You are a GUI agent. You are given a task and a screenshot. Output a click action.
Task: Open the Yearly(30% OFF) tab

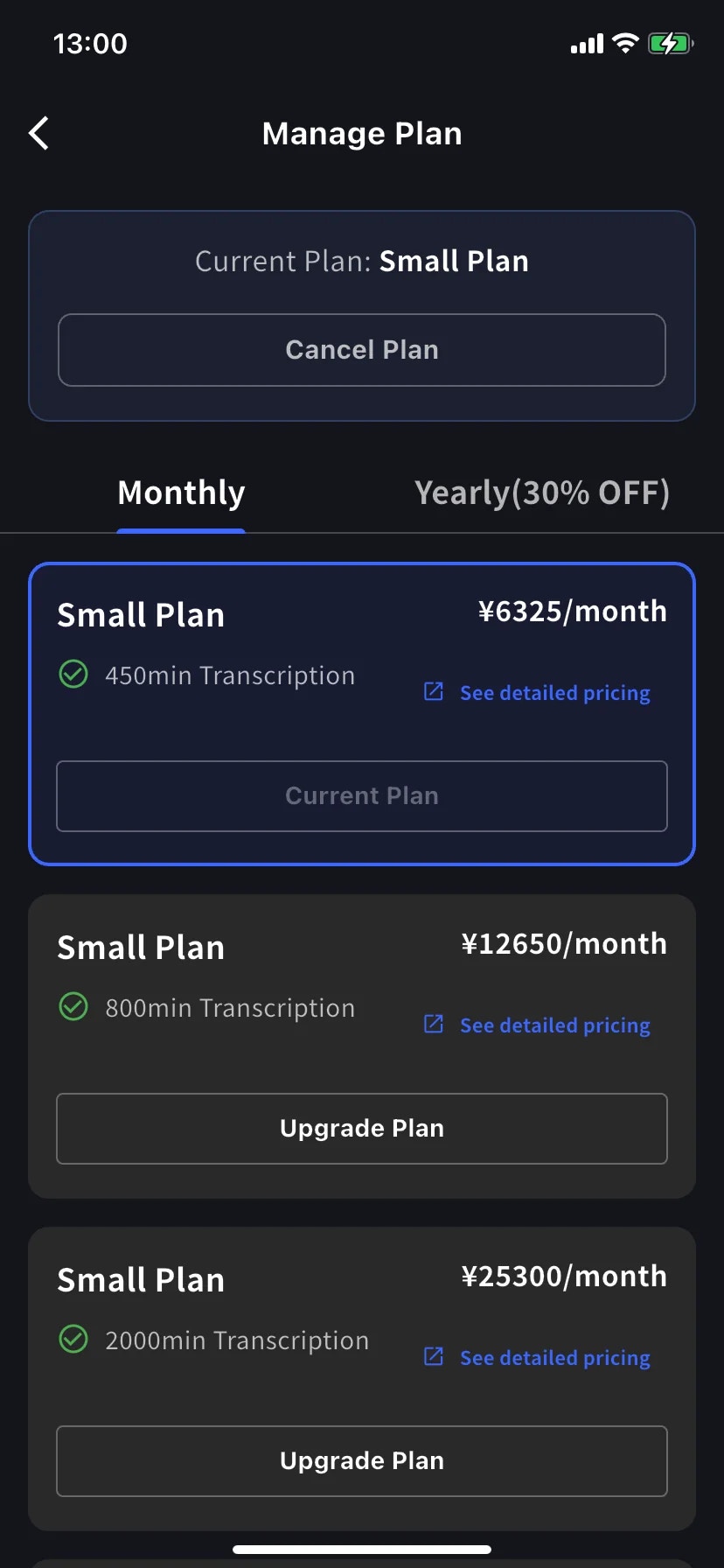pos(541,493)
